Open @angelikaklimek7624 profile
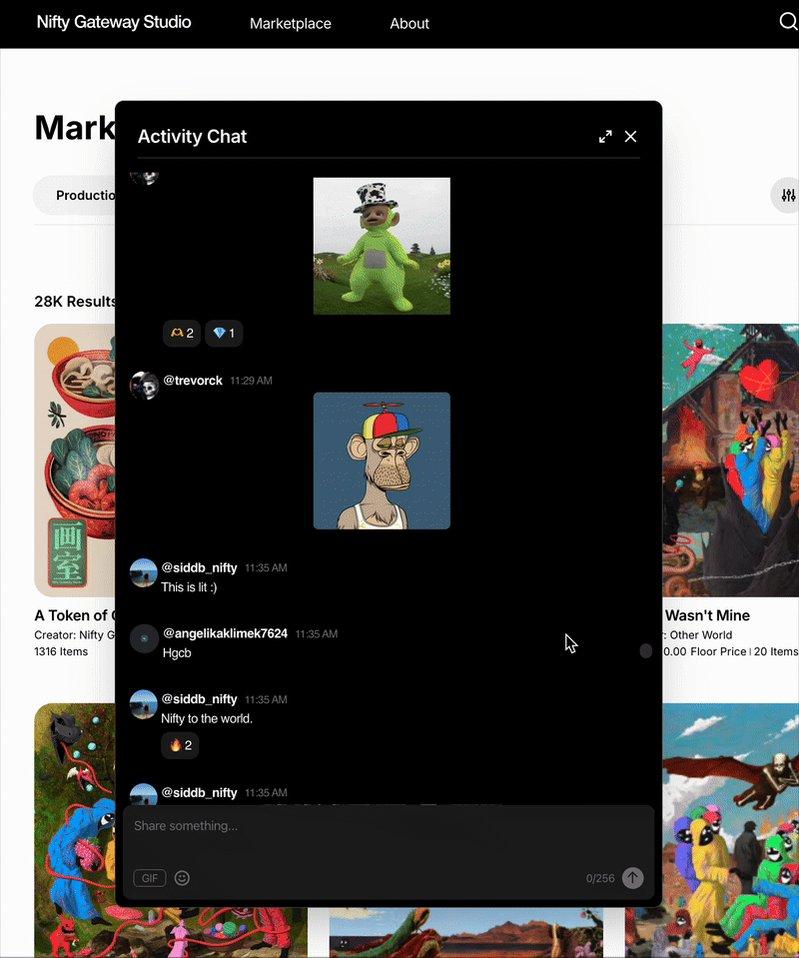799x958 pixels. pos(225,633)
